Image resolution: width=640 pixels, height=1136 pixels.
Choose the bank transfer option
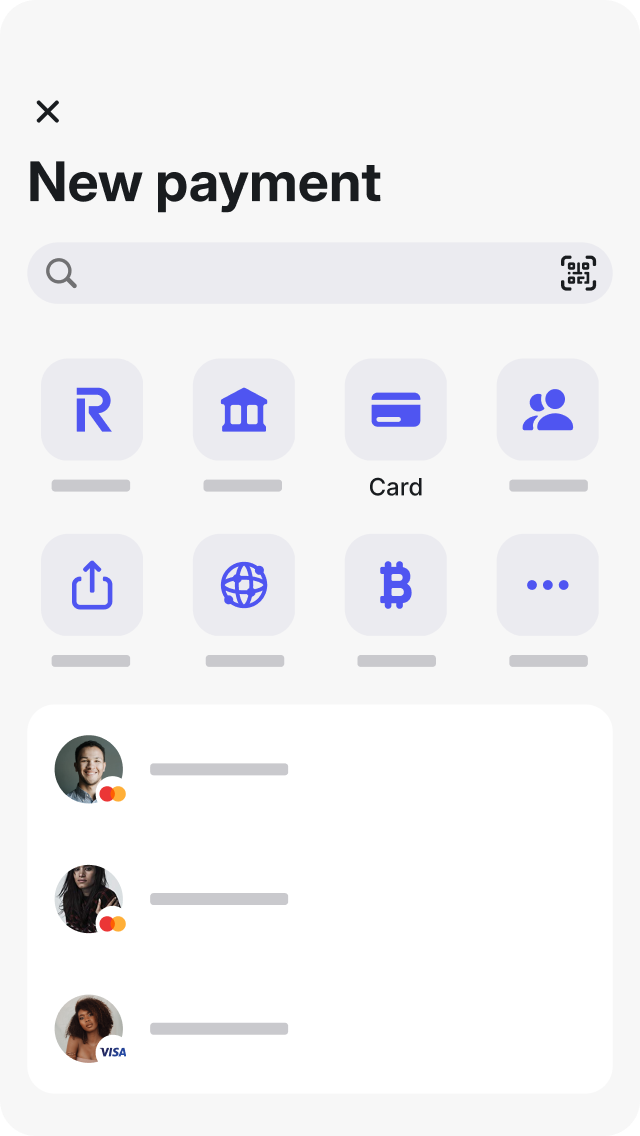pos(244,410)
